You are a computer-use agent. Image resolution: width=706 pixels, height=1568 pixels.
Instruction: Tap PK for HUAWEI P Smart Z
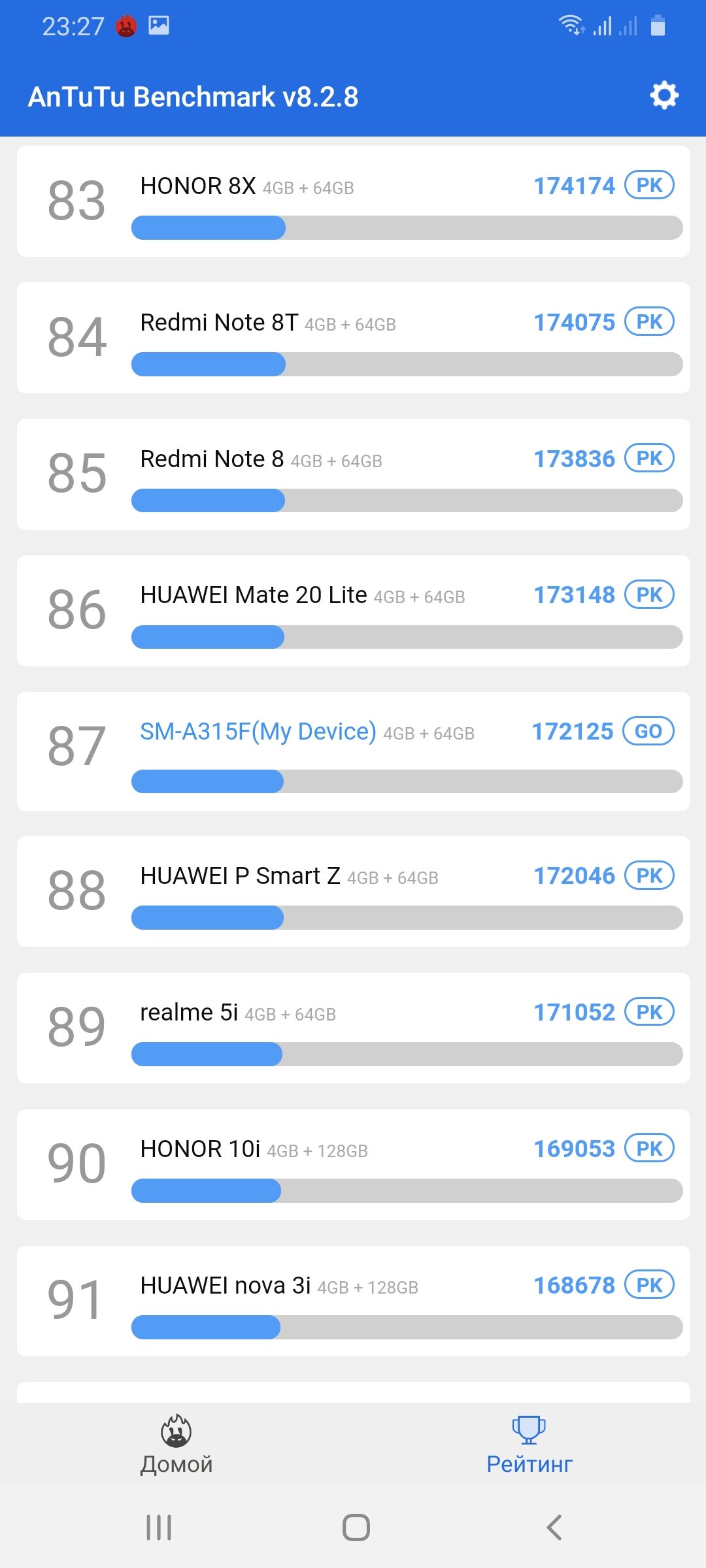click(x=649, y=875)
